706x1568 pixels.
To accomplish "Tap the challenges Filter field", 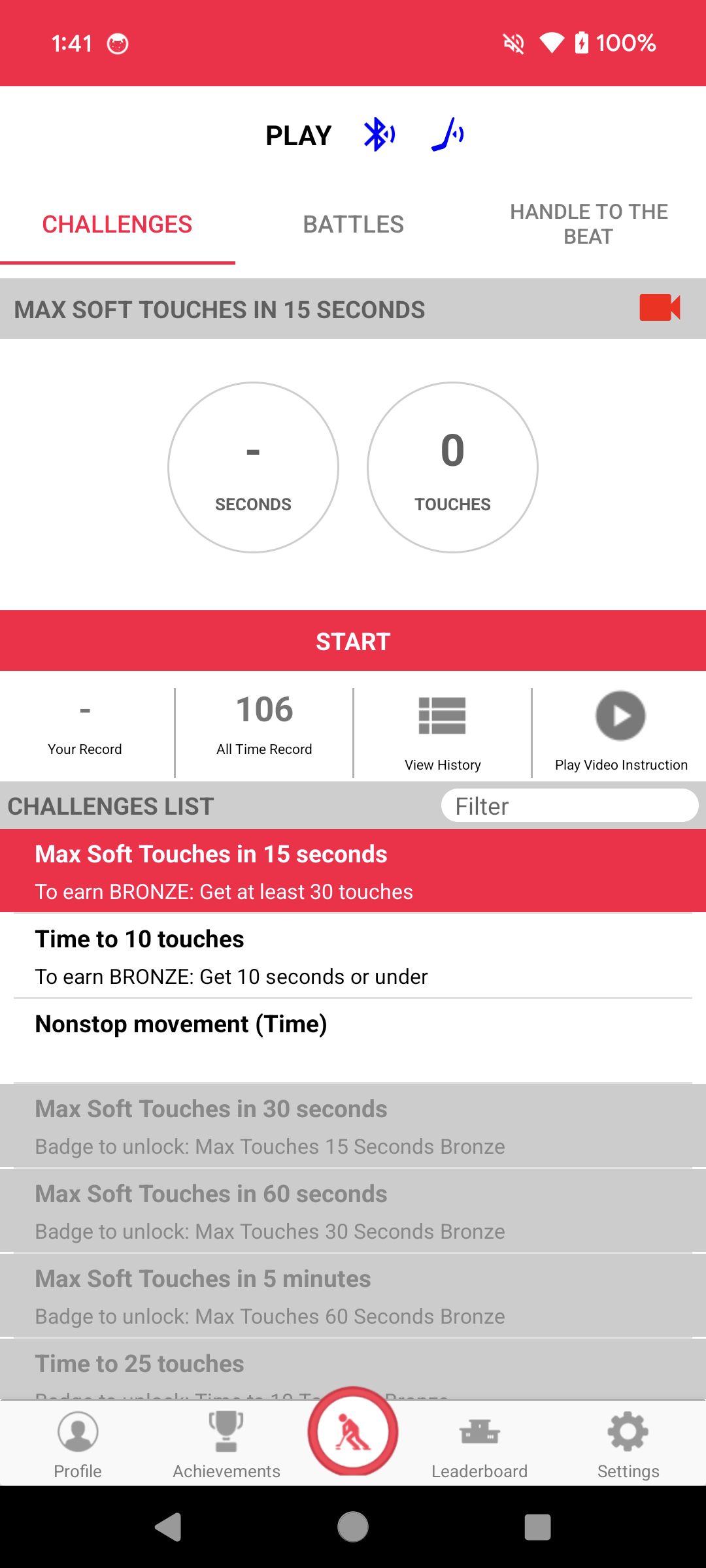I will click(569, 806).
